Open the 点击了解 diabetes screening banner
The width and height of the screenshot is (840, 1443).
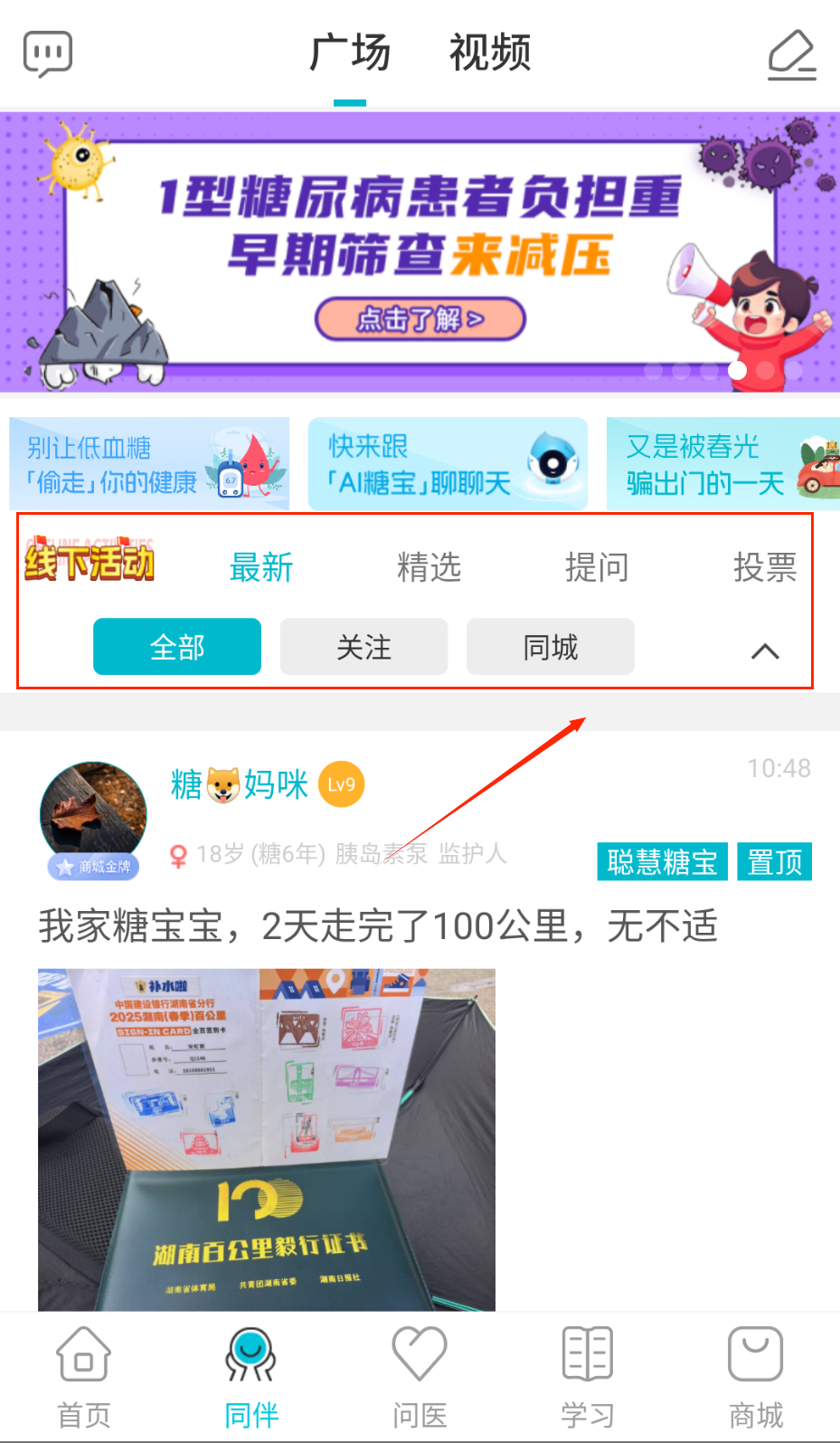coord(420,318)
